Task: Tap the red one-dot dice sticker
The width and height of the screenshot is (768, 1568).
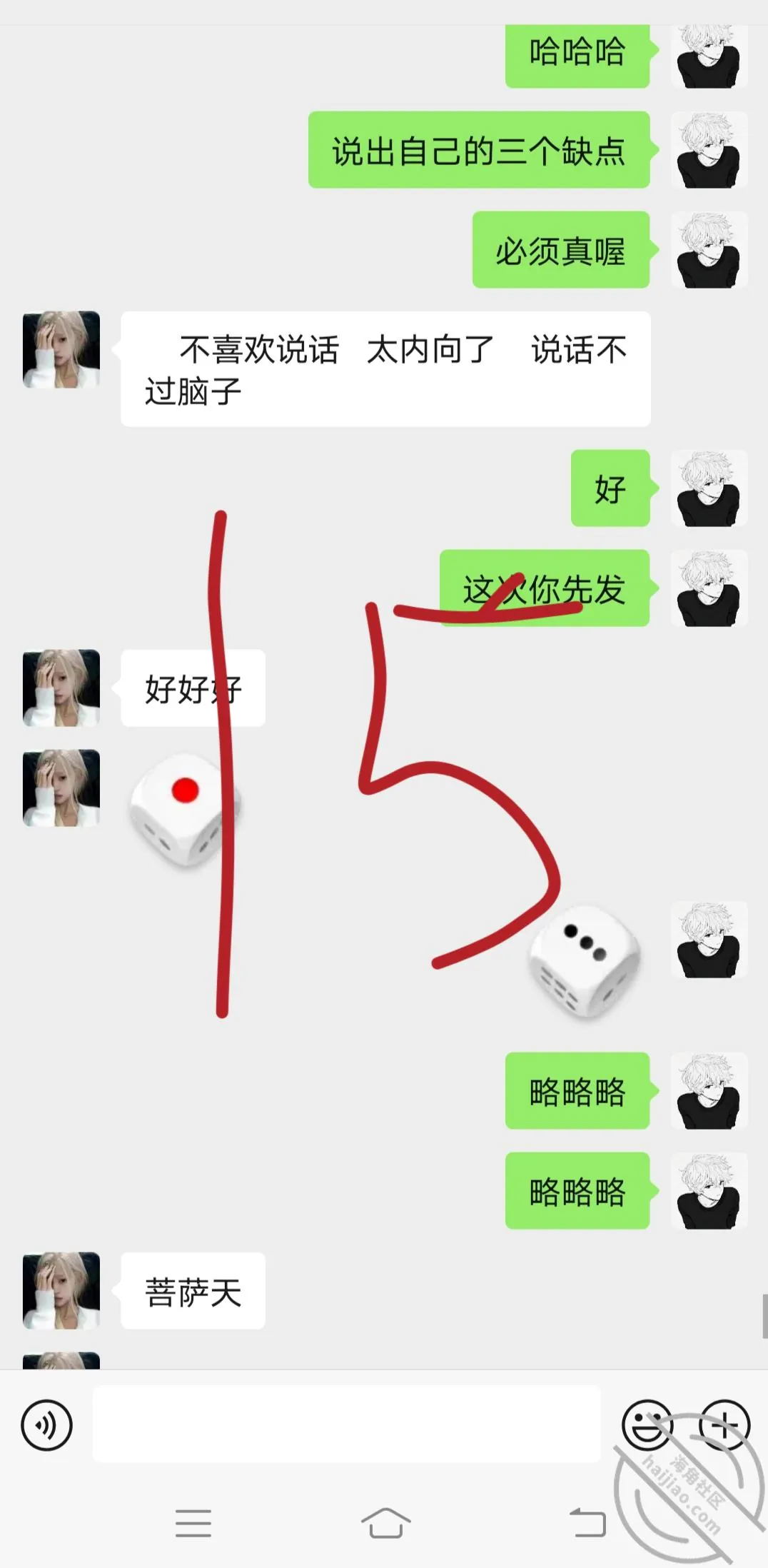Action: click(x=185, y=810)
